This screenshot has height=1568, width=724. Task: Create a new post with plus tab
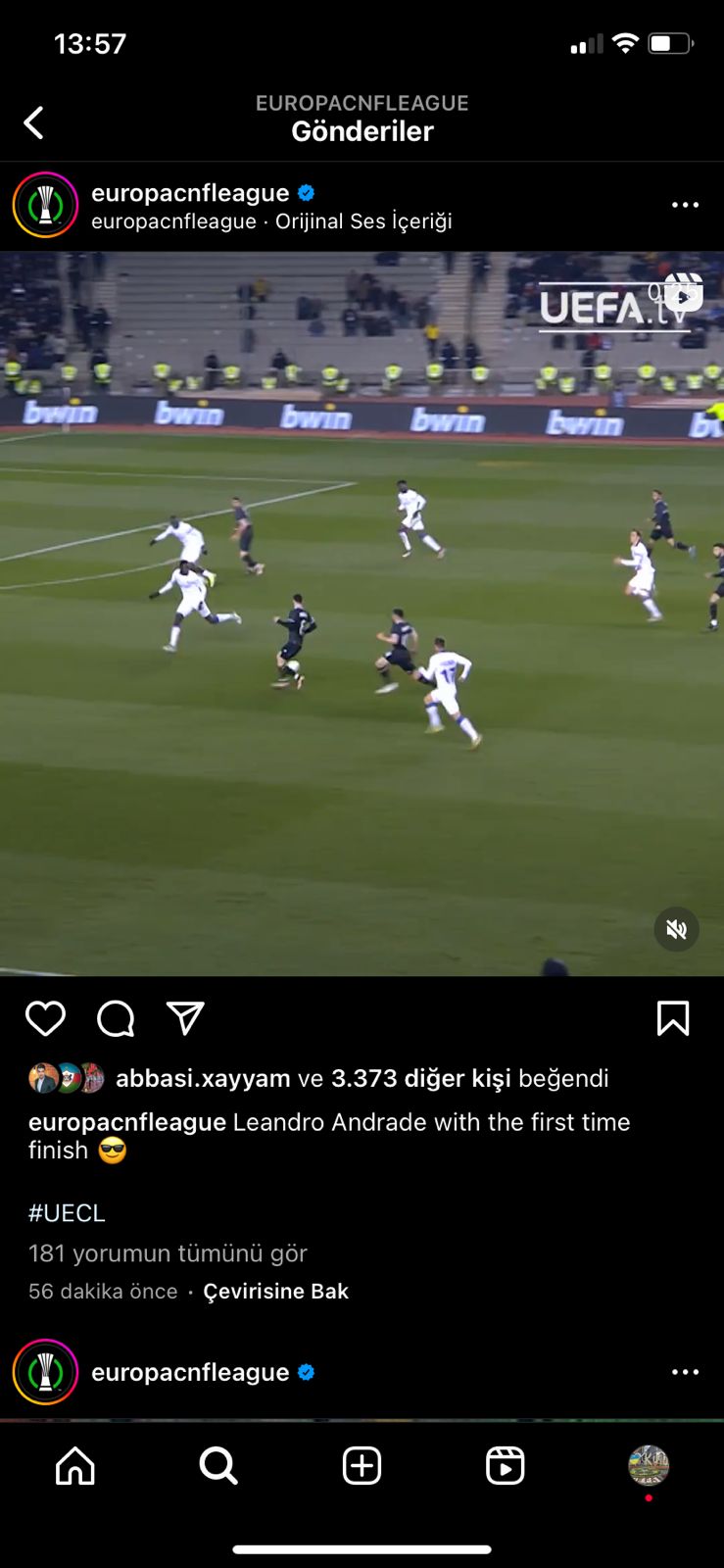click(362, 1466)
